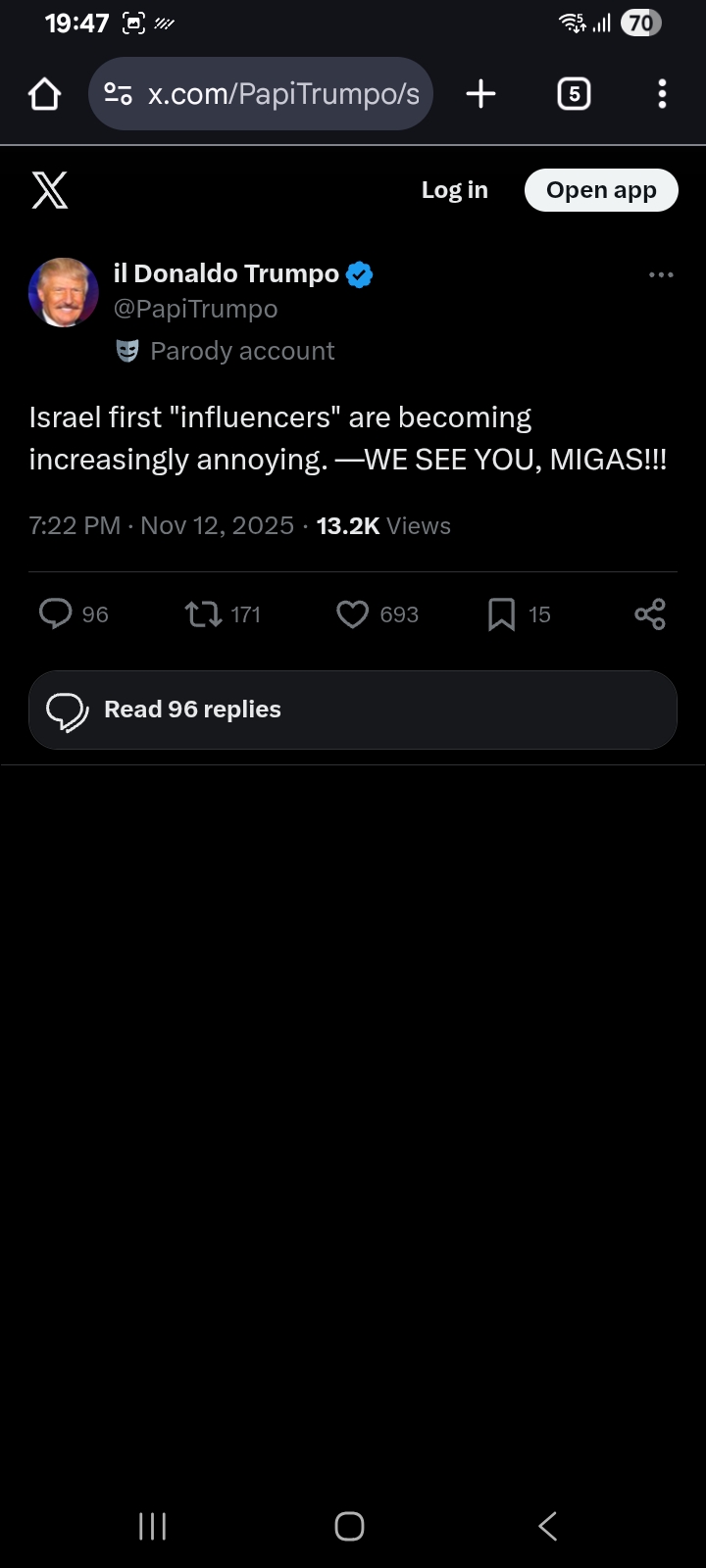The width and height of the screenshot is (706, 1568).
Task: Open a new browser tab
Action: pos(480,94)
